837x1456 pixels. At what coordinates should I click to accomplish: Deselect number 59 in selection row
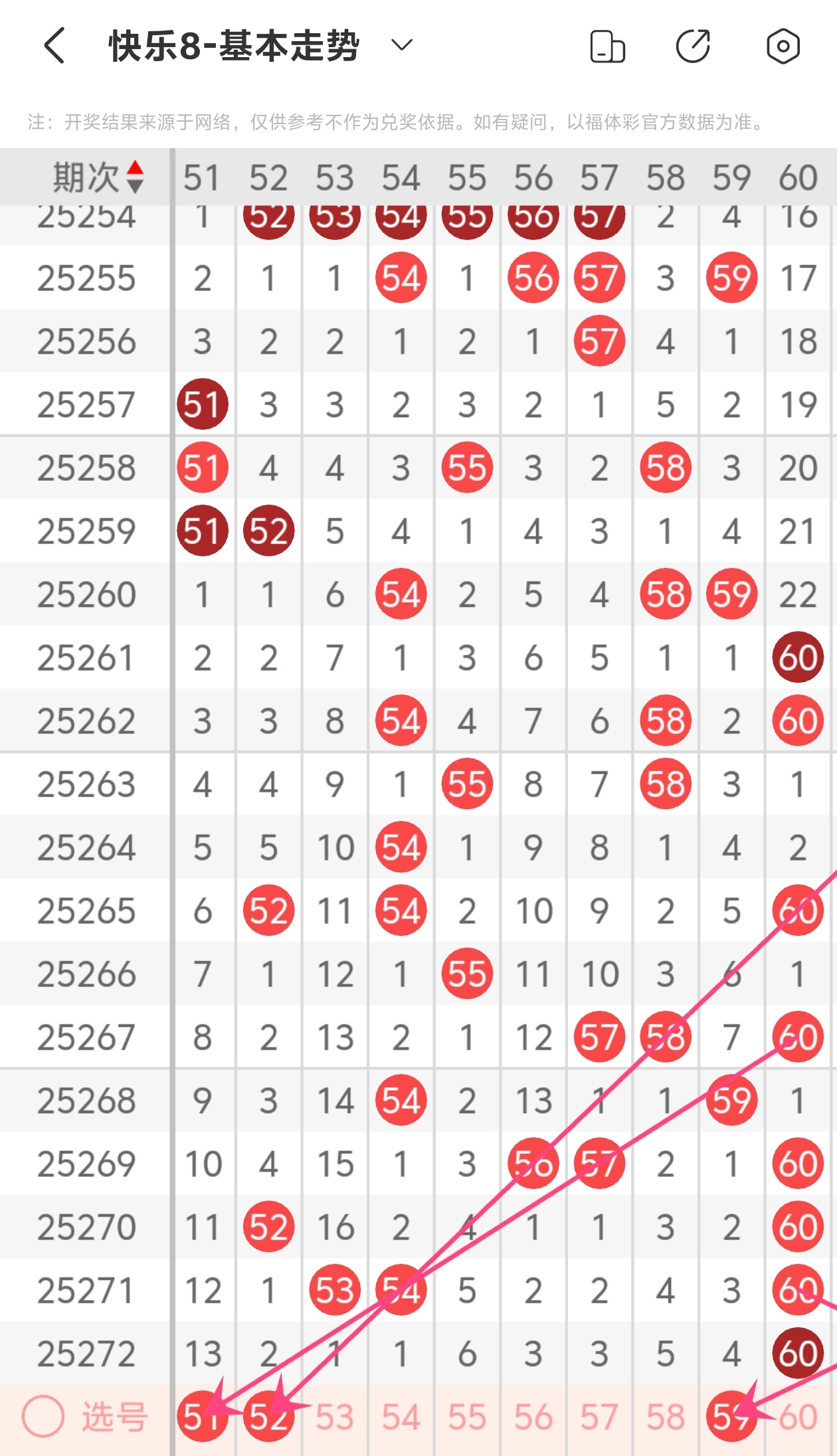click(x=731, y=1416)
